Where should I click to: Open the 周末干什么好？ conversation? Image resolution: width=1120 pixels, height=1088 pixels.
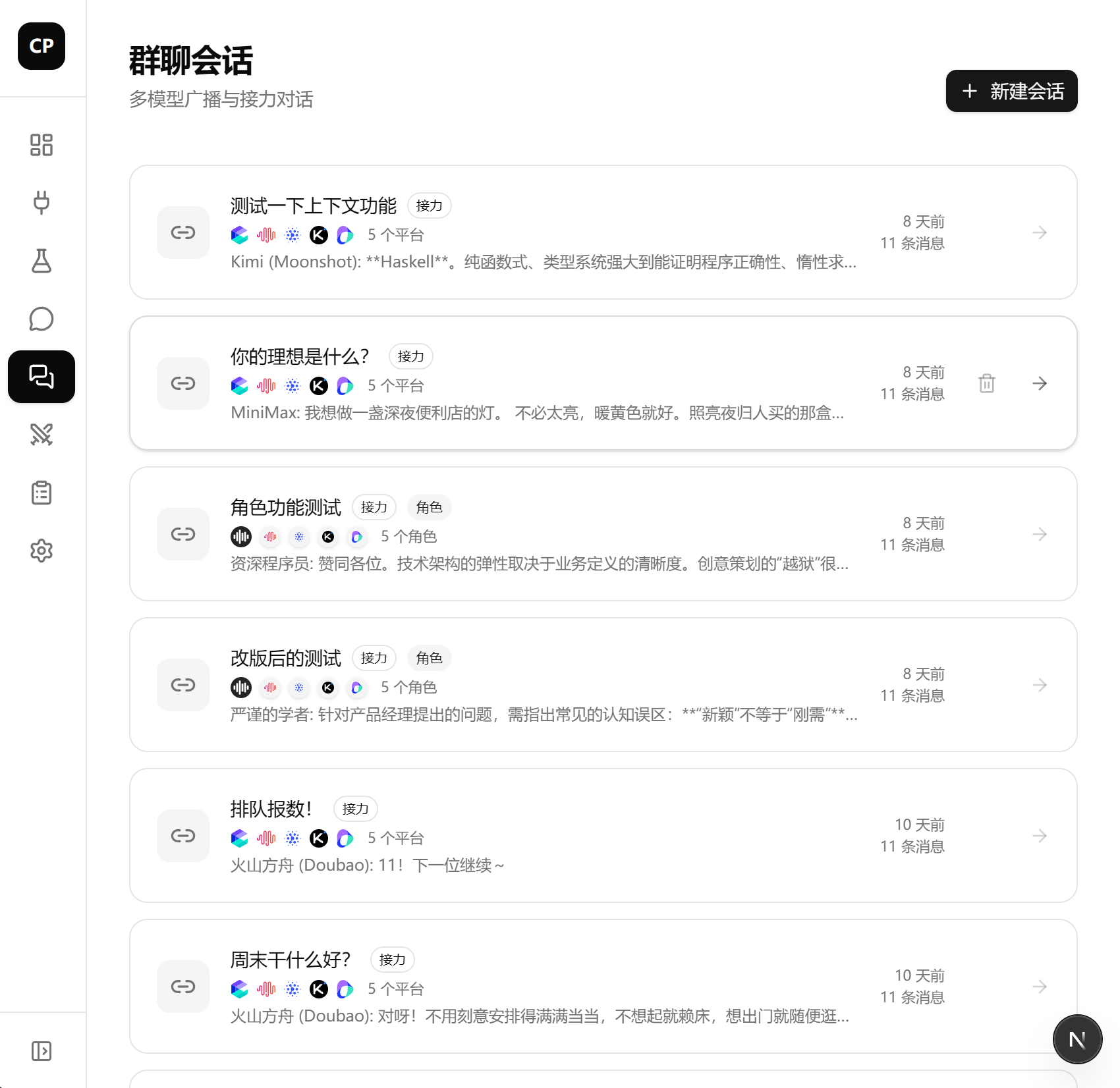pyautogui.click(x=290, y=960)
